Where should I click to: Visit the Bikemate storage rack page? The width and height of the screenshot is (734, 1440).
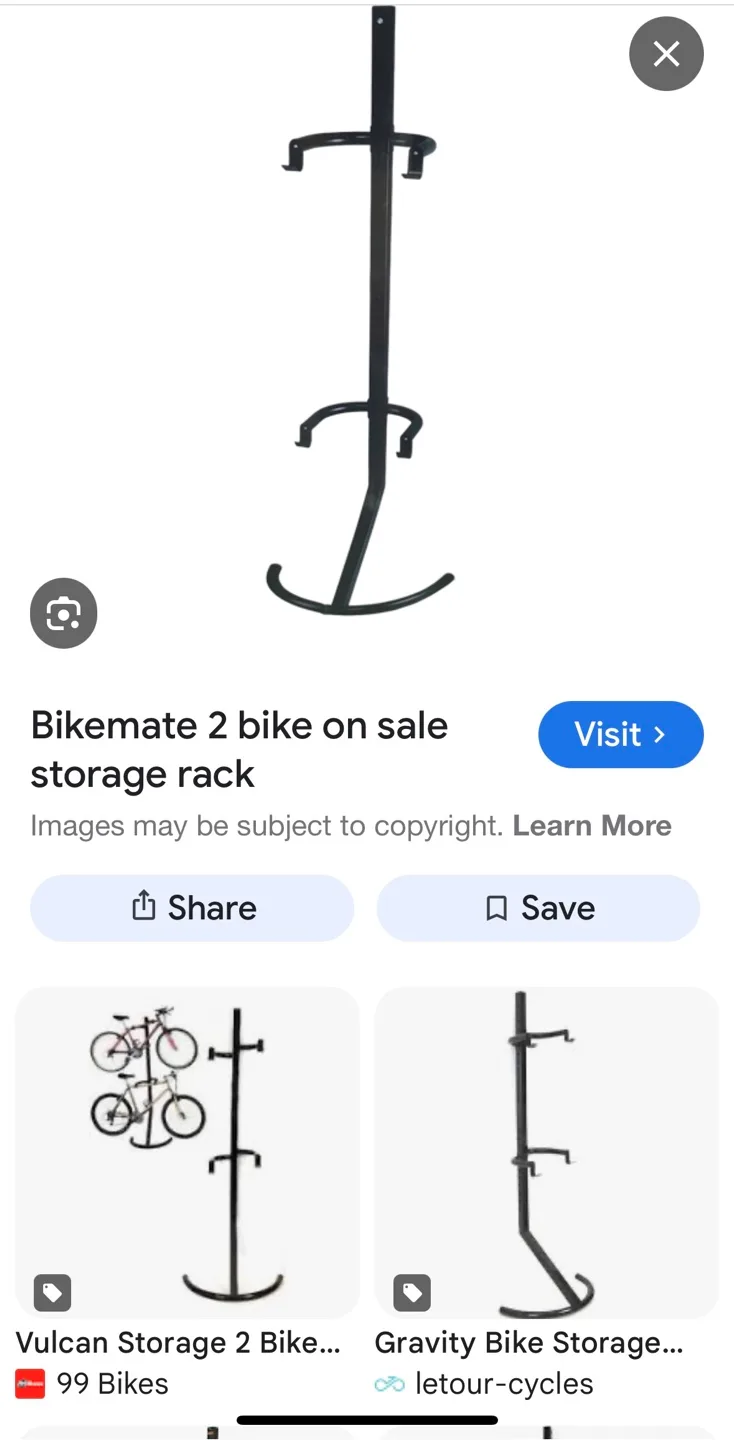pos(620,734)
